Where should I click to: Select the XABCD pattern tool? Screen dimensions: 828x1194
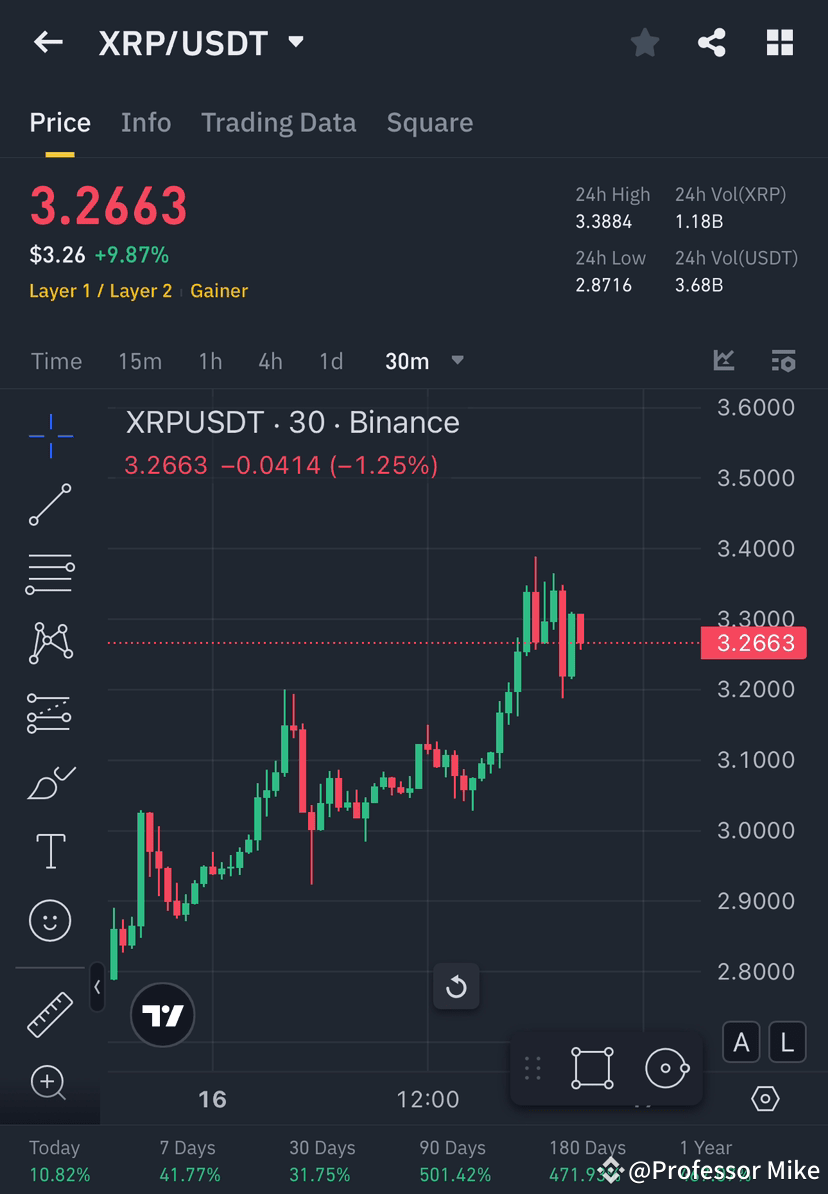(x=50, y=643)
